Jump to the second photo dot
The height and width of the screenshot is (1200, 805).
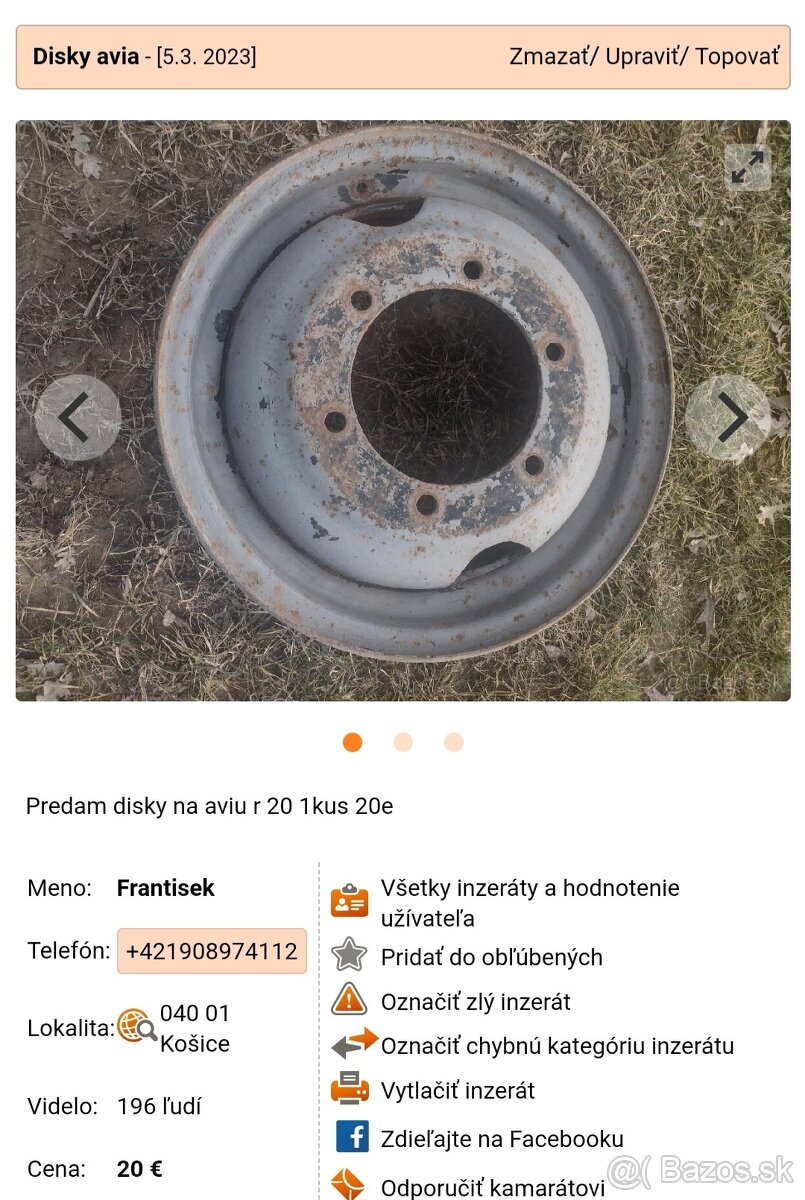tap(403, 742)
